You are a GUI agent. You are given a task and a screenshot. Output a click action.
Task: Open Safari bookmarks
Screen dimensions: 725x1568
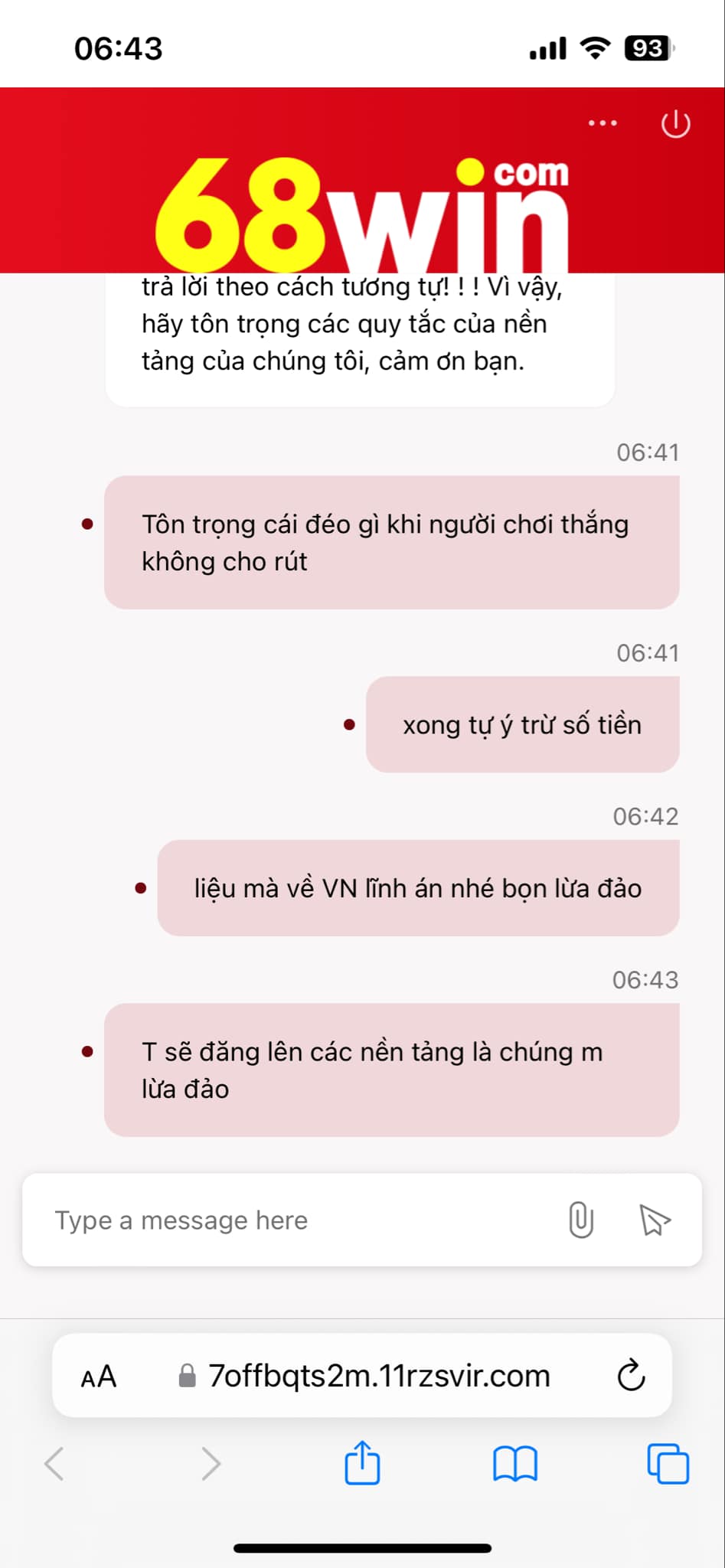(515, 1464)
